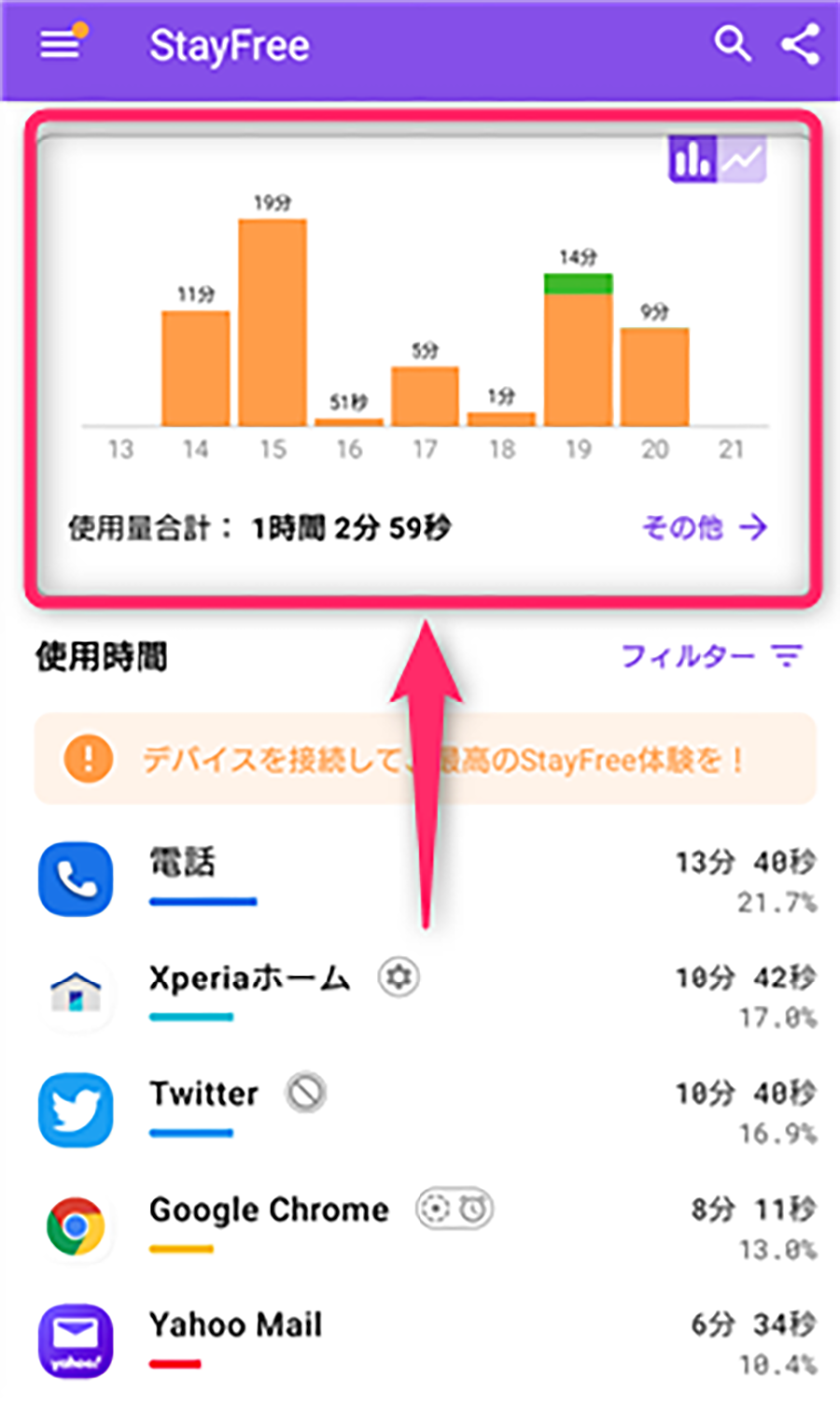Open Twitter usage details
Viewport: 840px width, 1403px height.
pos(425,1110)
